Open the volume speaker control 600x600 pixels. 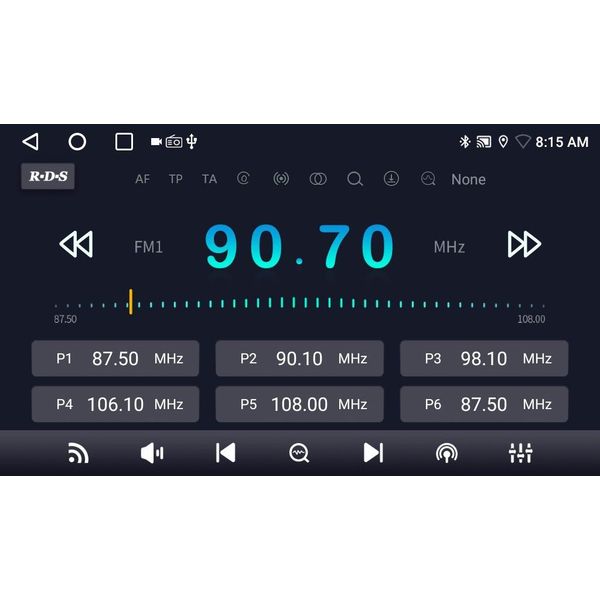pyautogui.click(x=152, y=453)
